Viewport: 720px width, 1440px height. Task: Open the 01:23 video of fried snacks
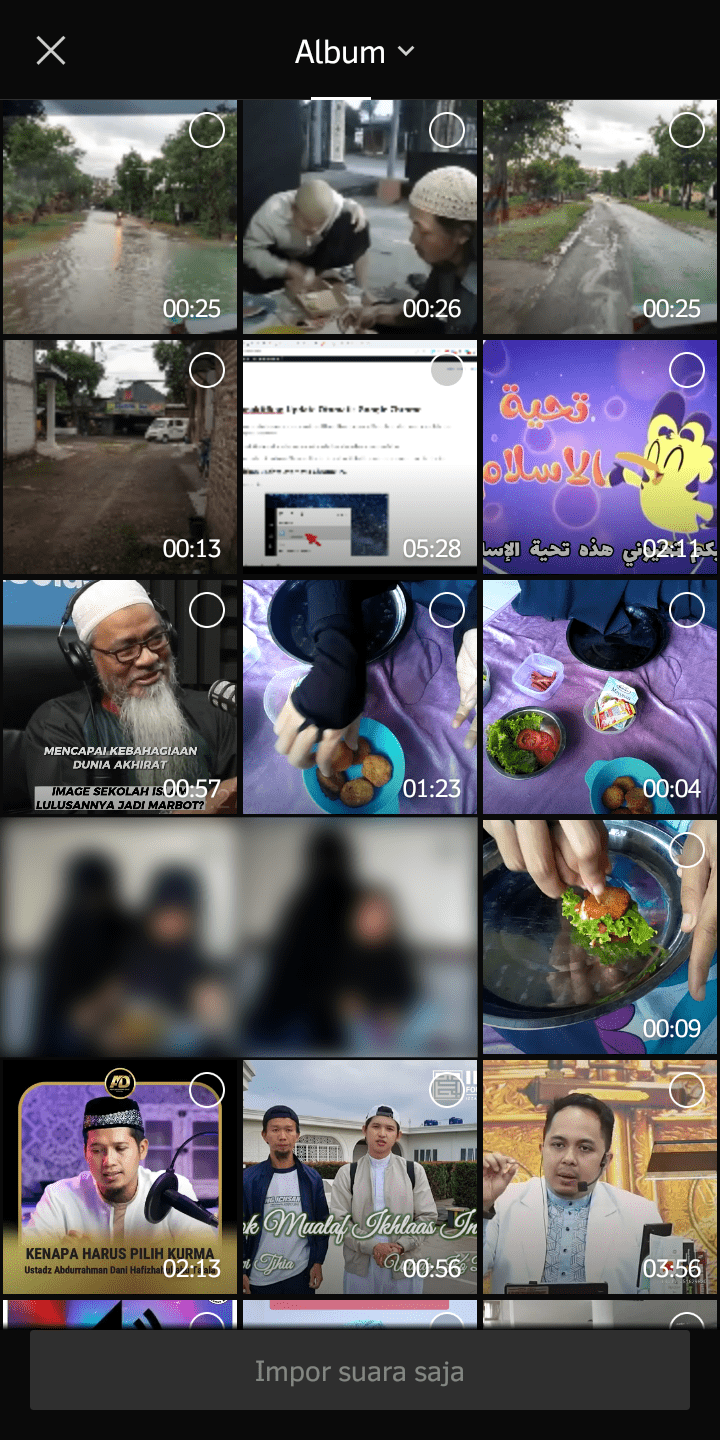pyautogui.click(x=360, y=697)
